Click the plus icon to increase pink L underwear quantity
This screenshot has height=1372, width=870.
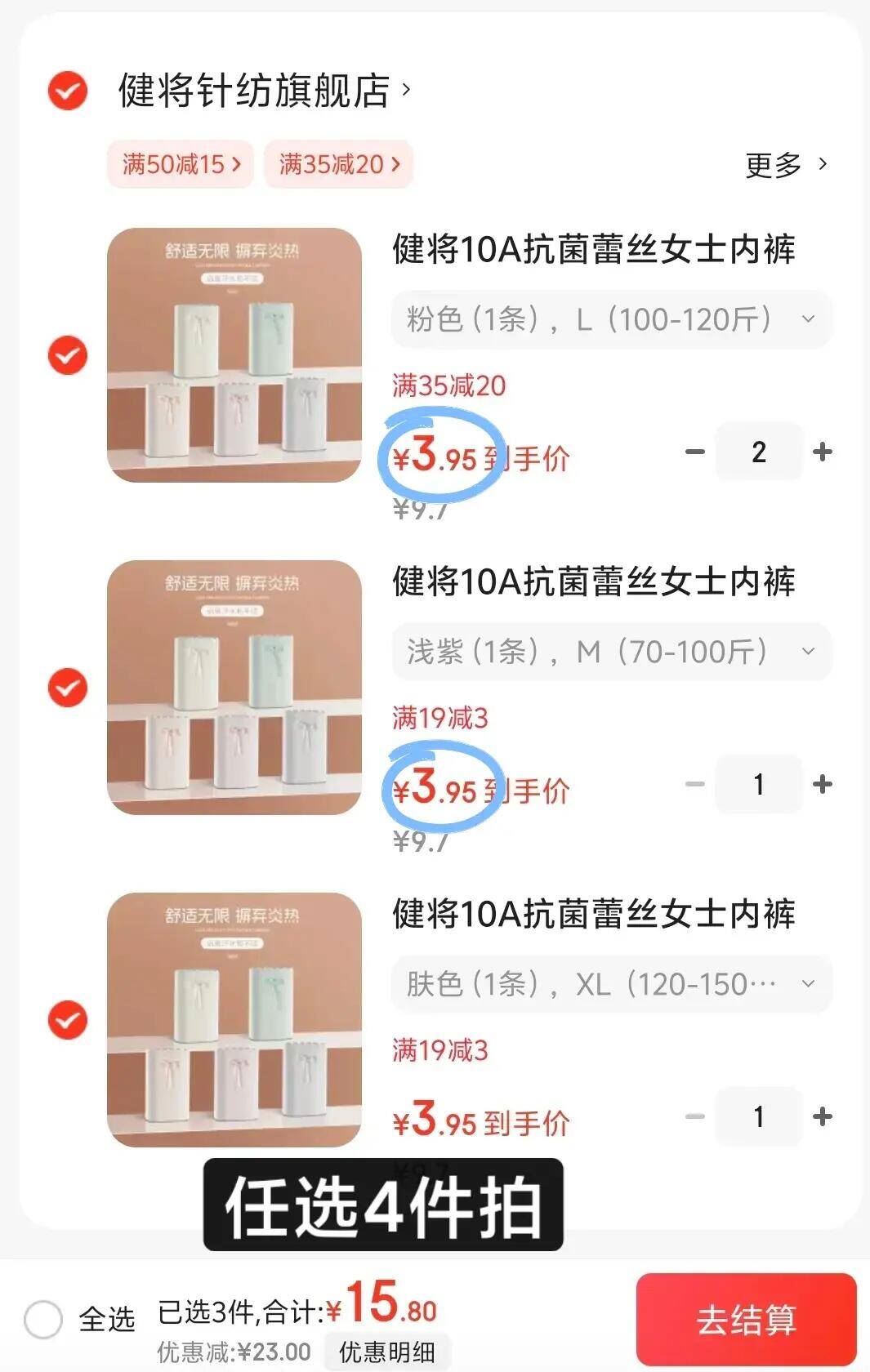click(x=823, y=452)
